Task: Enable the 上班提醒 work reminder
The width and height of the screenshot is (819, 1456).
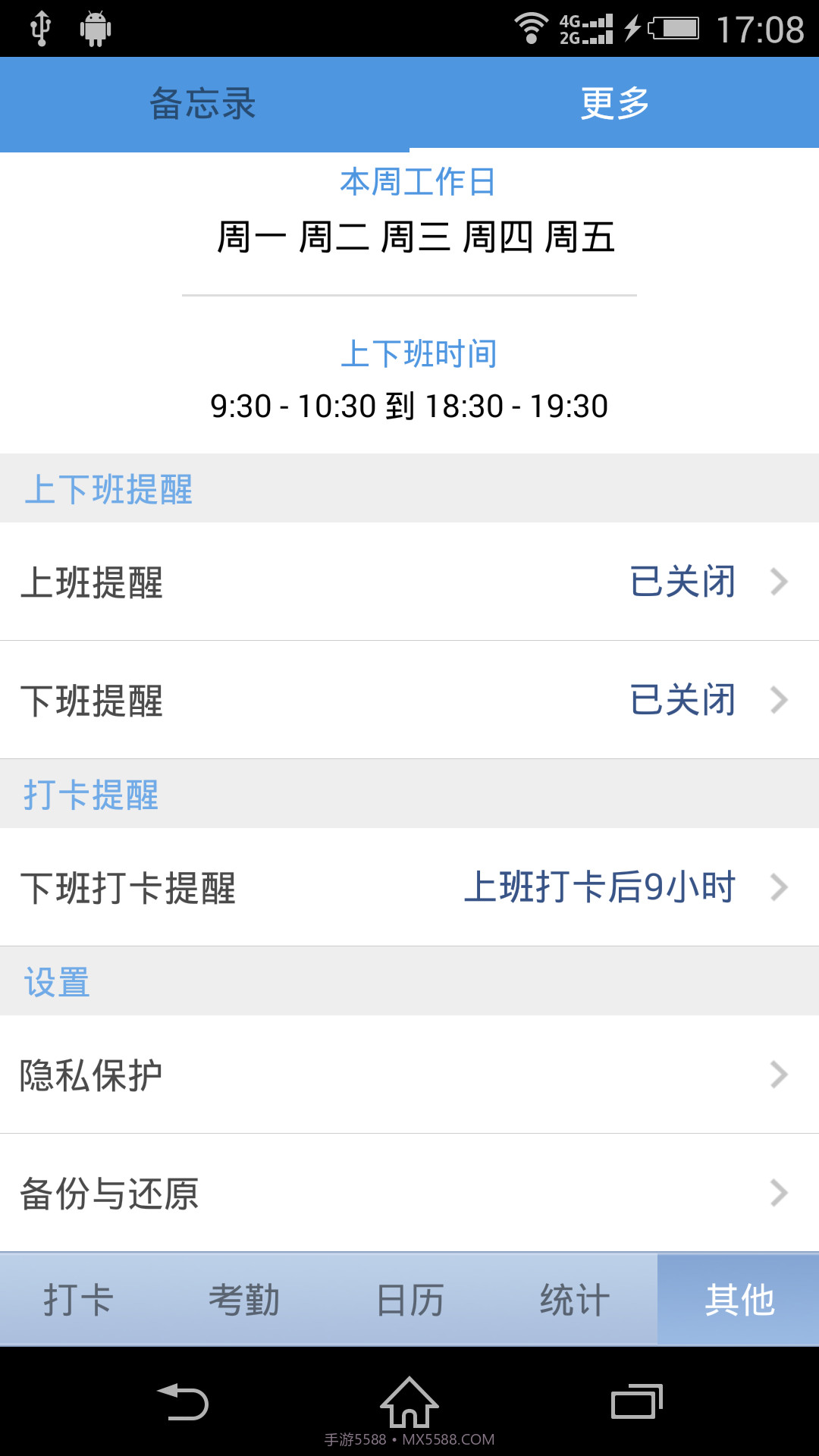Action: click(x=409, y=582)
